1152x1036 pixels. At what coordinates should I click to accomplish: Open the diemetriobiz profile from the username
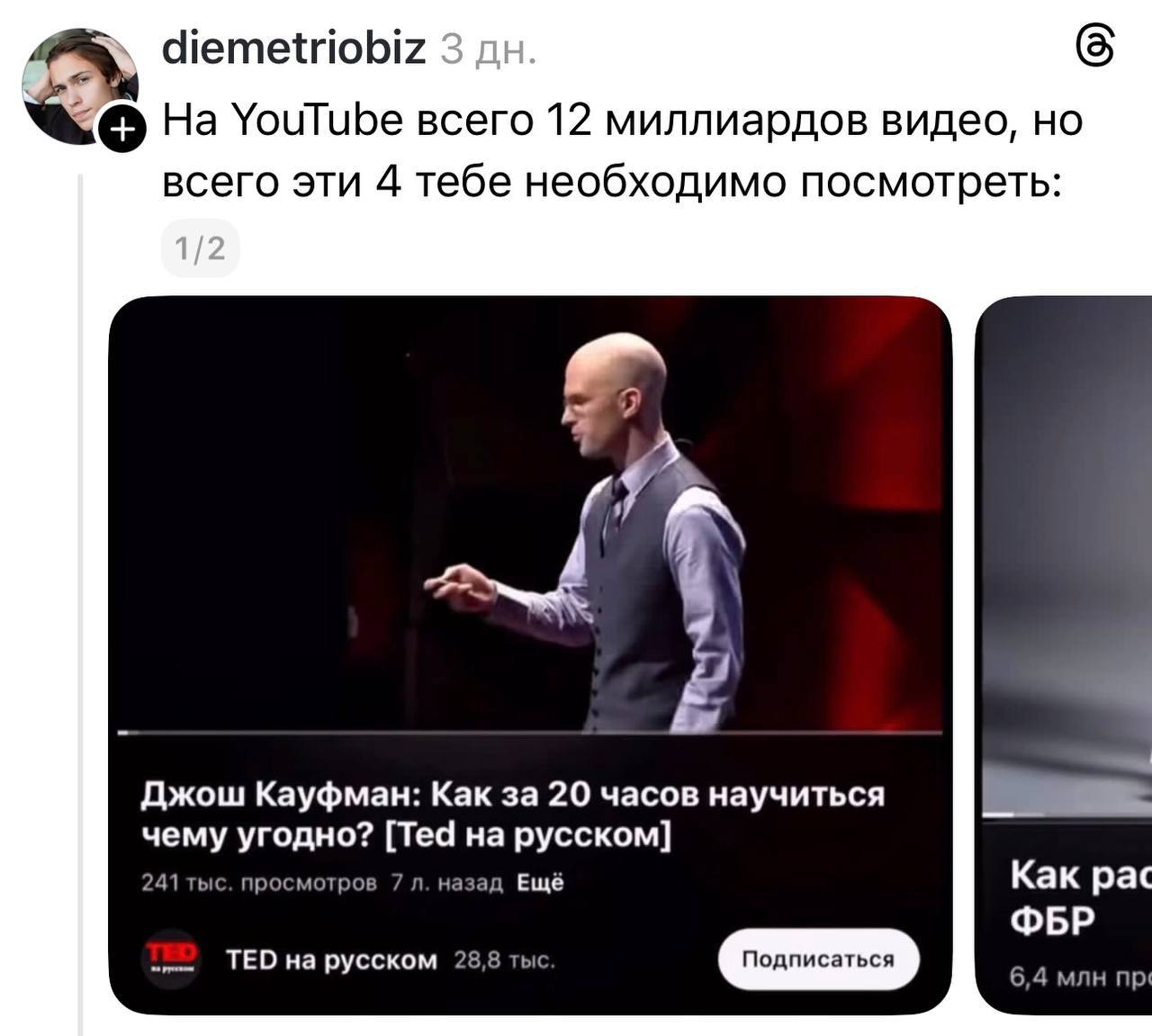(292, 47)
